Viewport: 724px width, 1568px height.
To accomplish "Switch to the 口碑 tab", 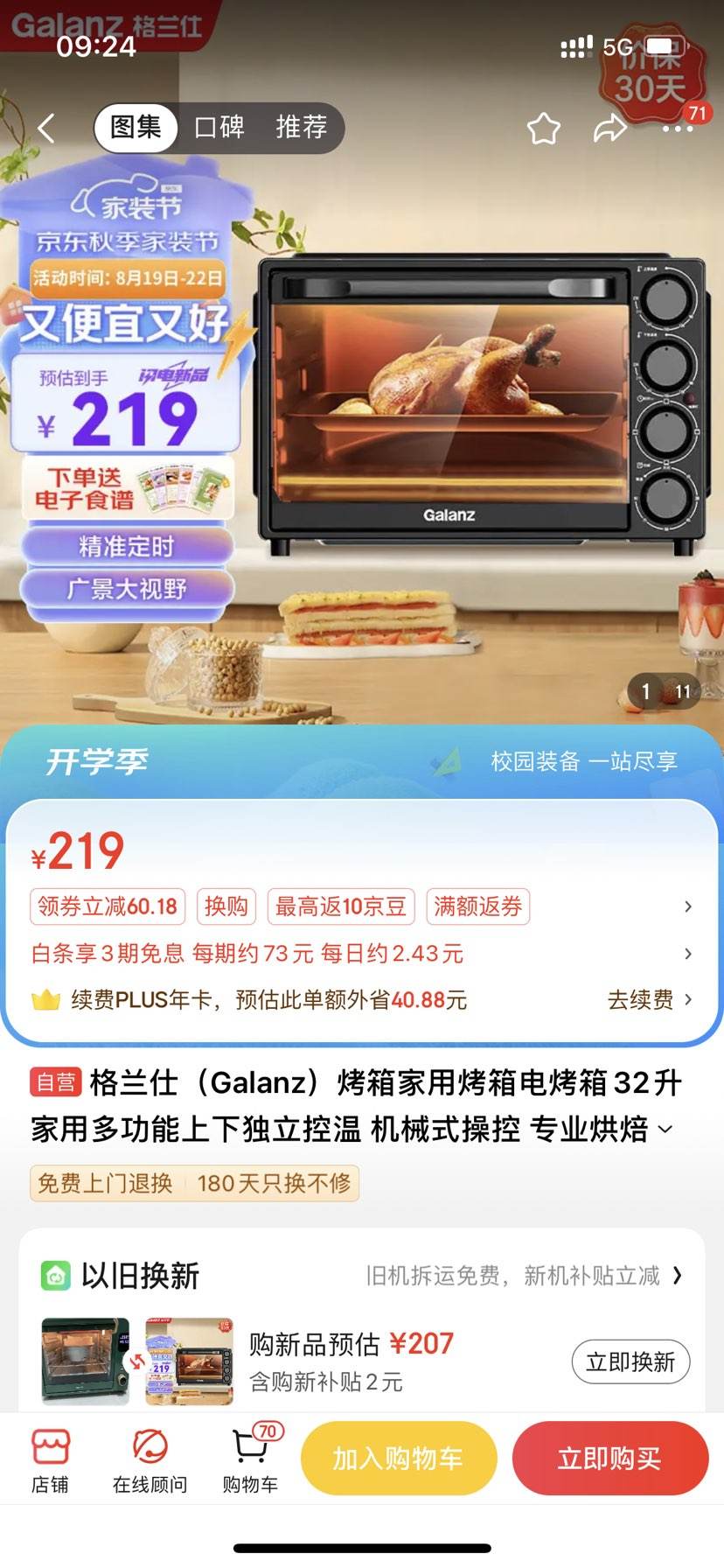I will click(217, 127).
